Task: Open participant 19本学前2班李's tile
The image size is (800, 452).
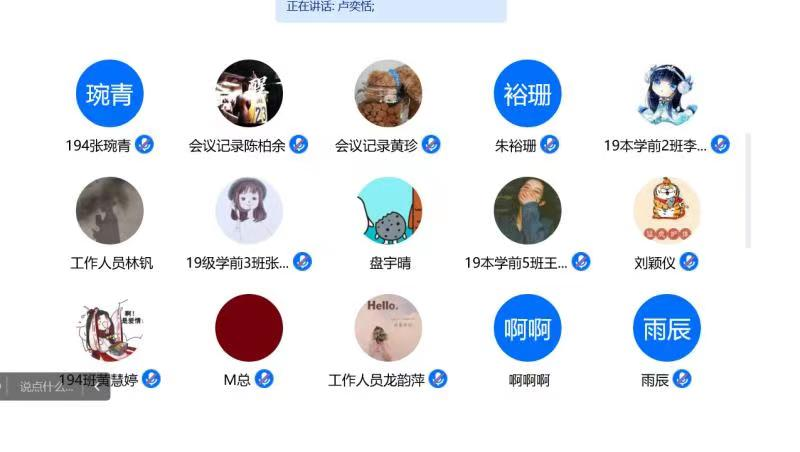Action: point(666,94)
